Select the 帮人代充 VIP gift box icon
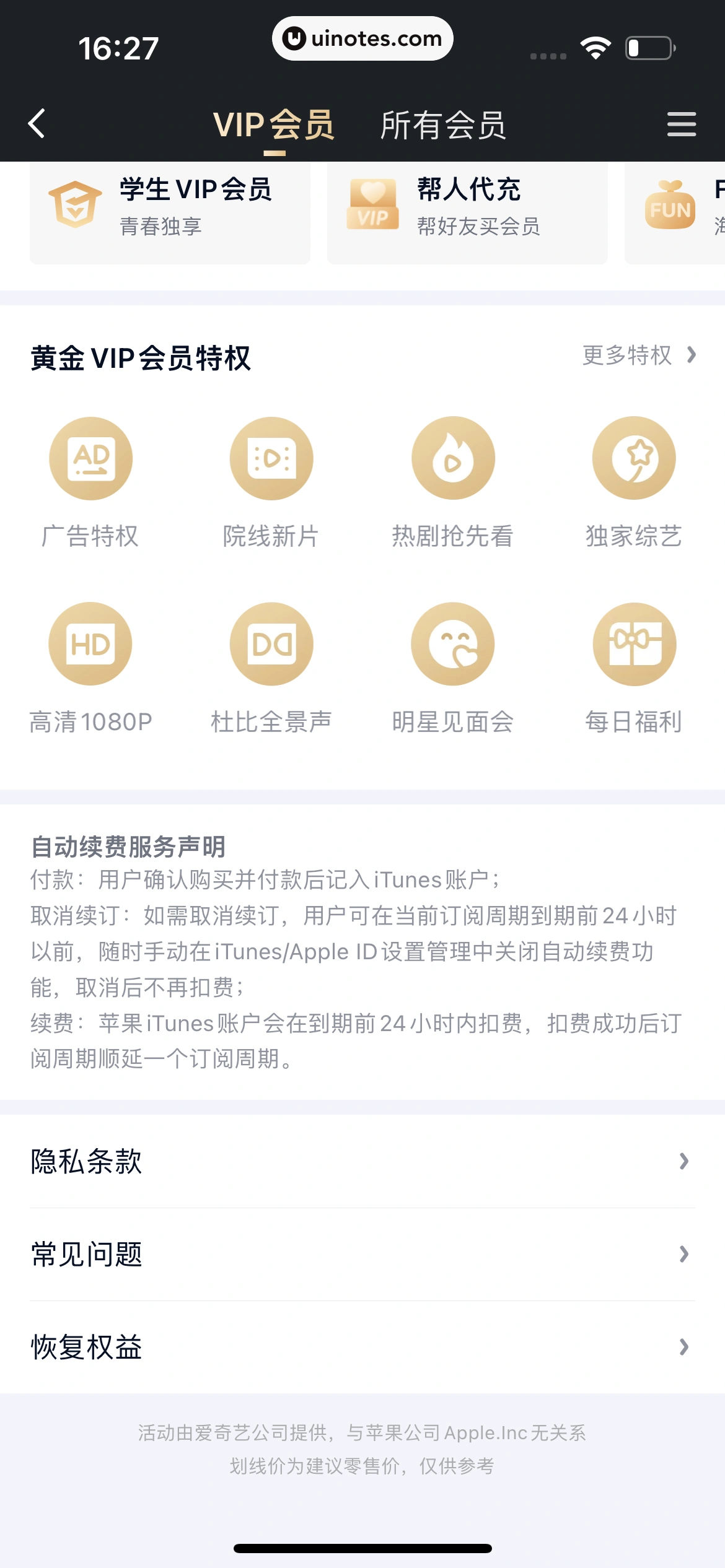Viewport: 725px width, 1568px height. point(372,204)
